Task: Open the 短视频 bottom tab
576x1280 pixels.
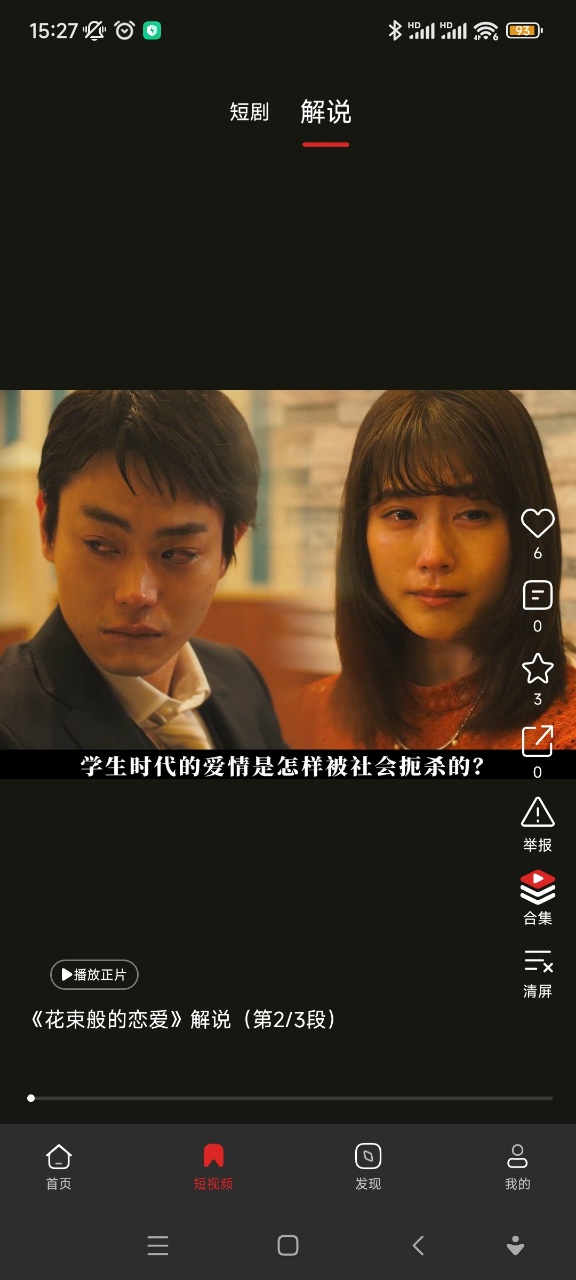Action: click(213, 1167)
